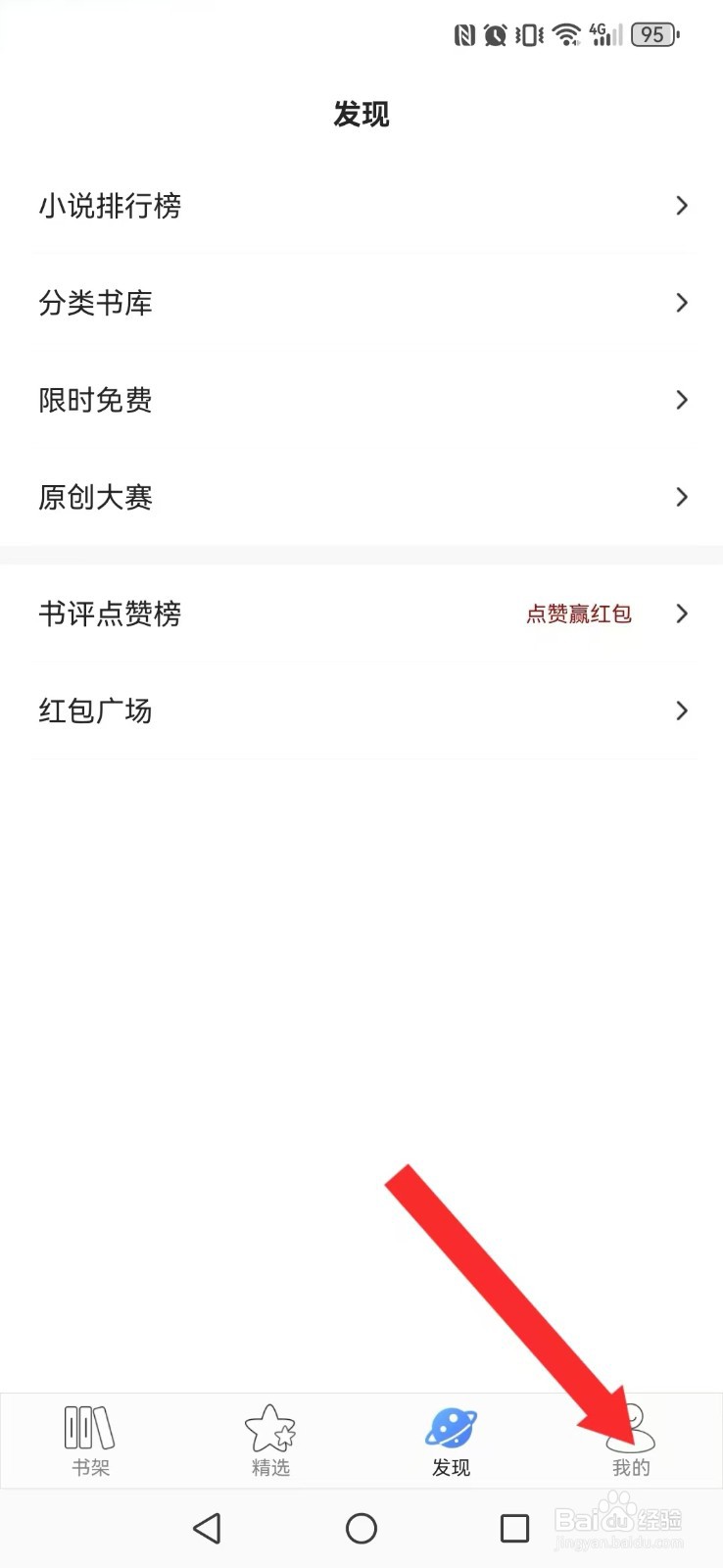723x1568 pixels.
Task: Click the 4G signal indicator
Action: (x=604, y=34)
